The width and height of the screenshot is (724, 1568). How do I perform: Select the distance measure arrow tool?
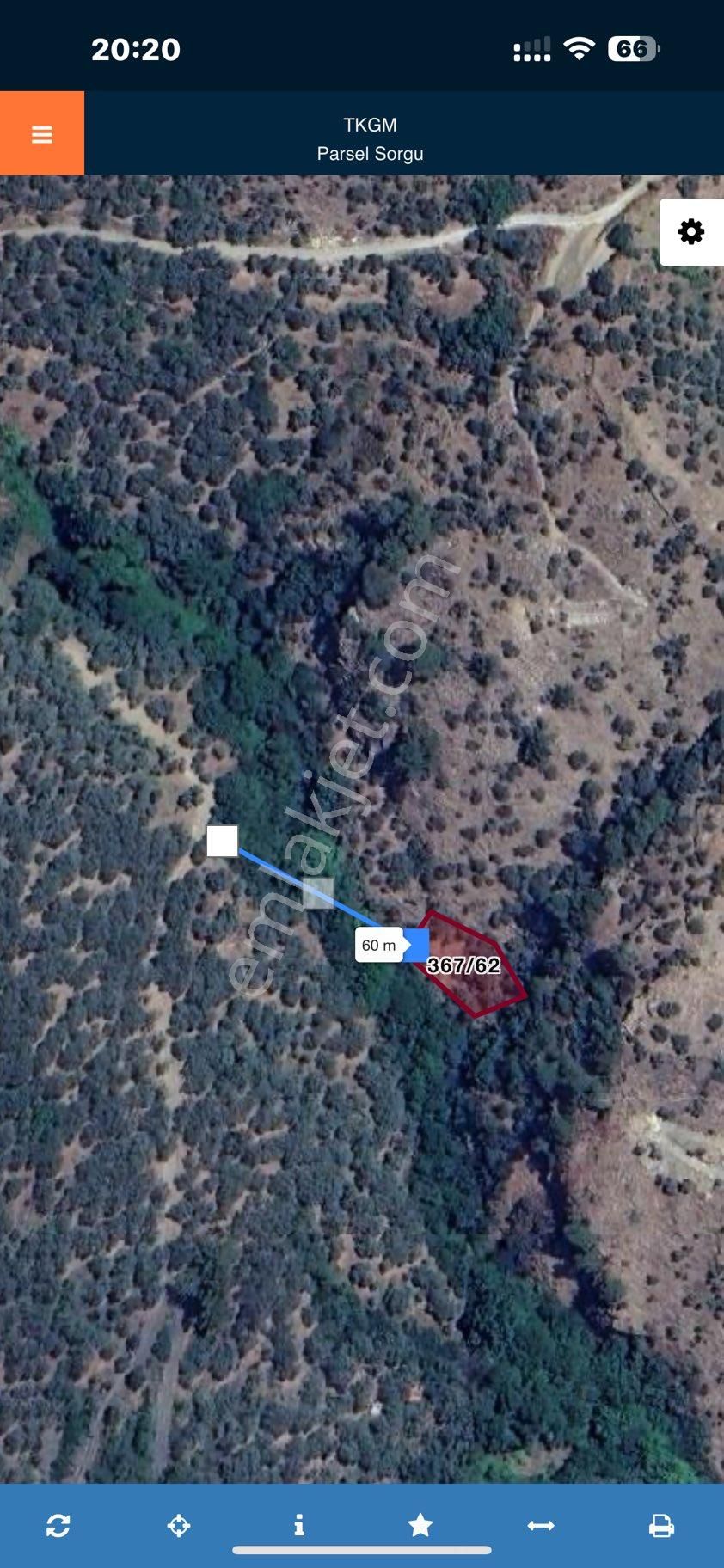click(541, 1526)
